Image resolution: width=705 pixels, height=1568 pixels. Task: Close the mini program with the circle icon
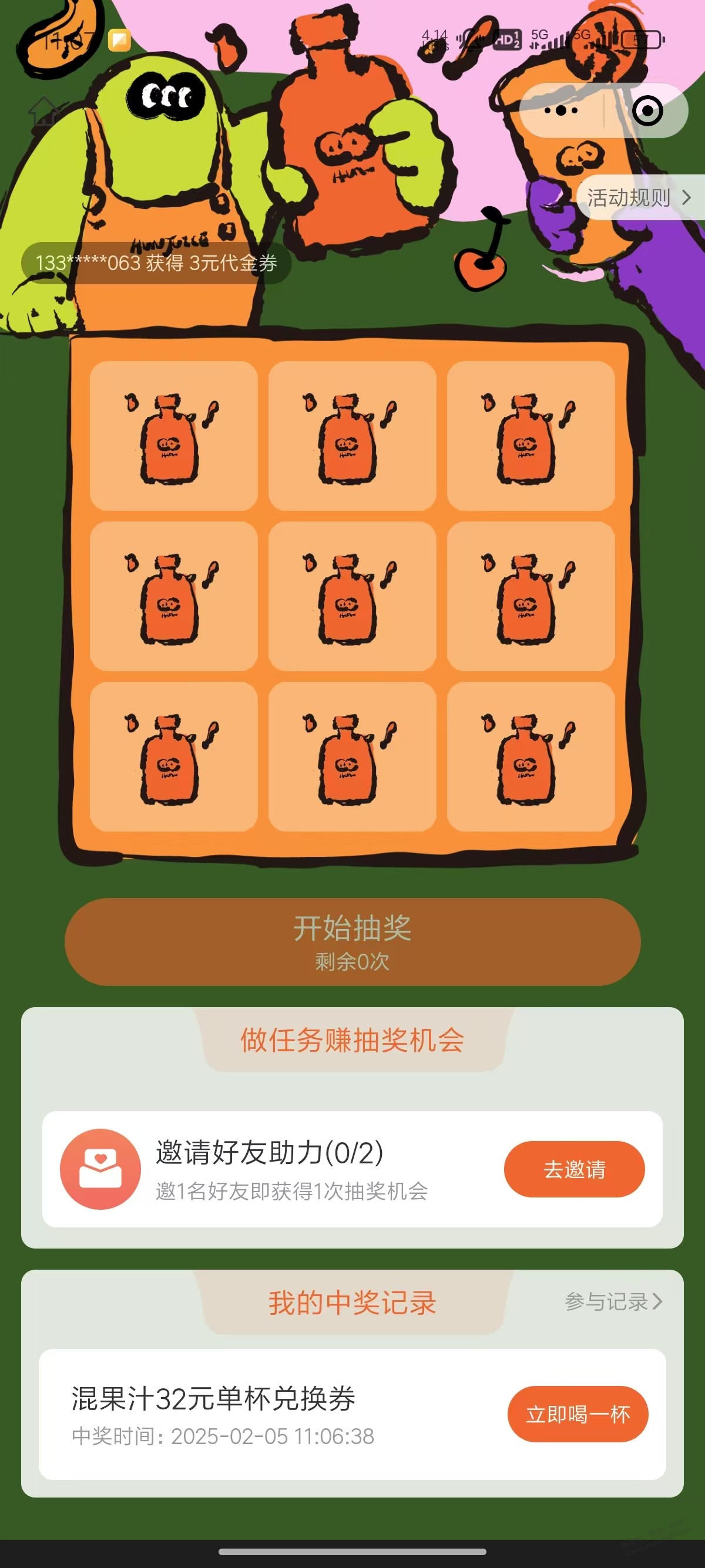pyautogui.click(x=647, y=111)
